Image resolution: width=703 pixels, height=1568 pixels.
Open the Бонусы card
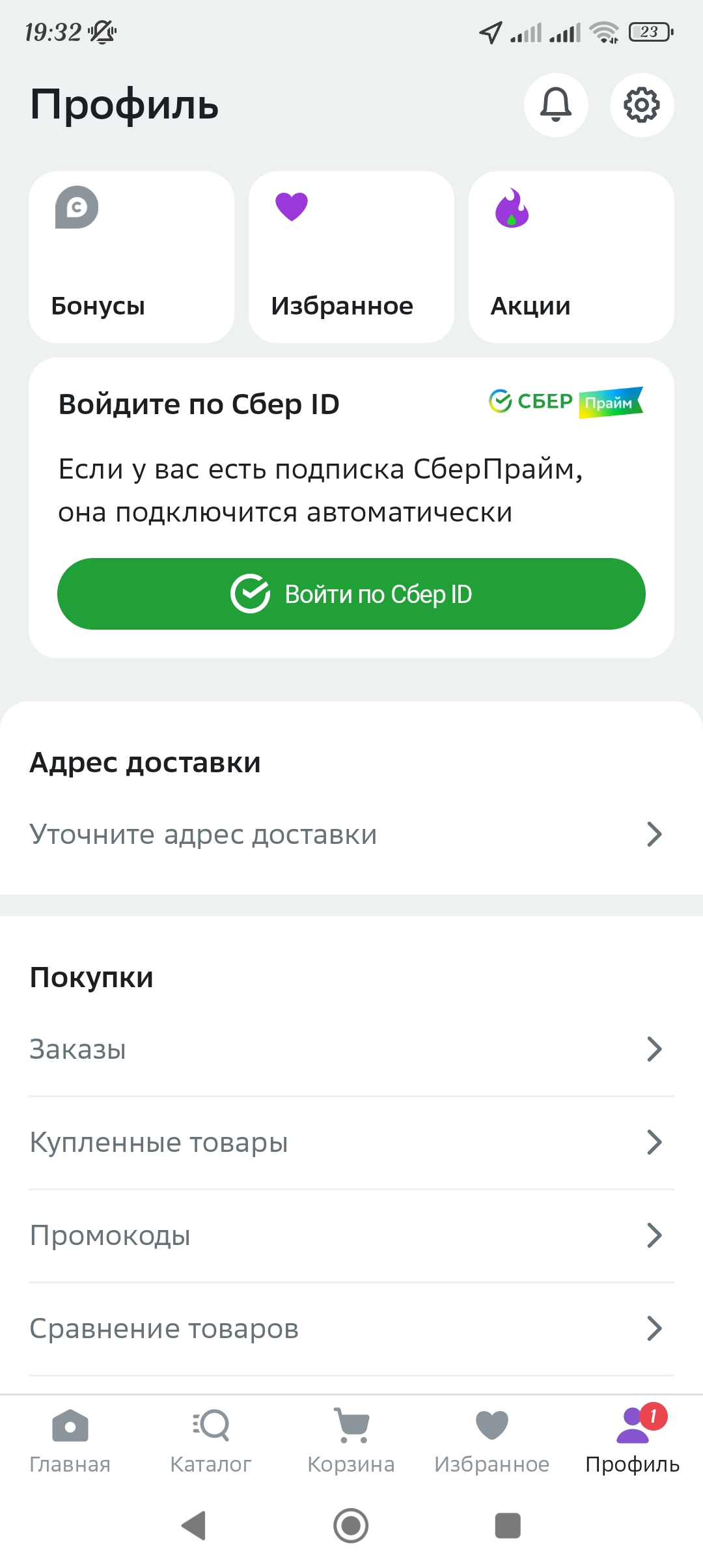coord(131,257)
